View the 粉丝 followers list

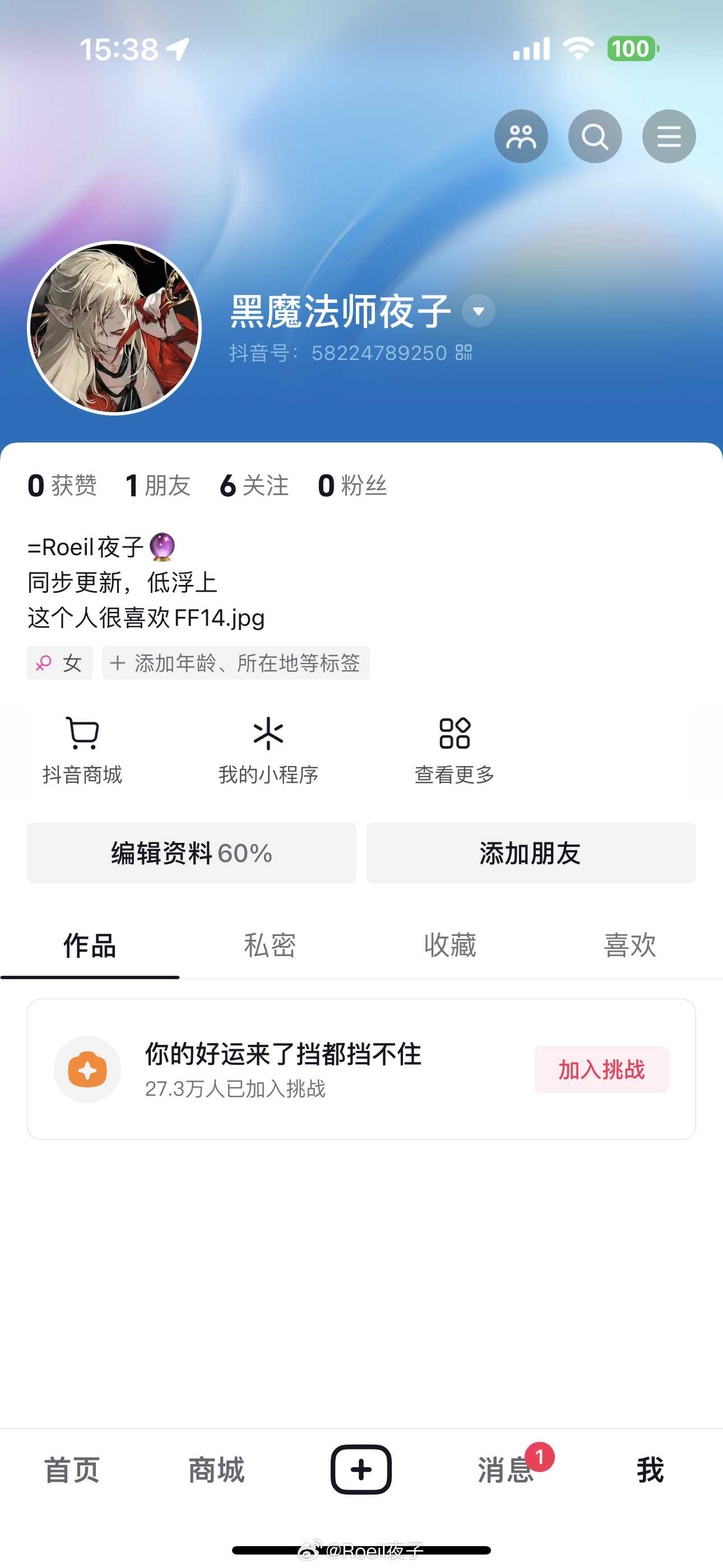click(x=353, y=486)
